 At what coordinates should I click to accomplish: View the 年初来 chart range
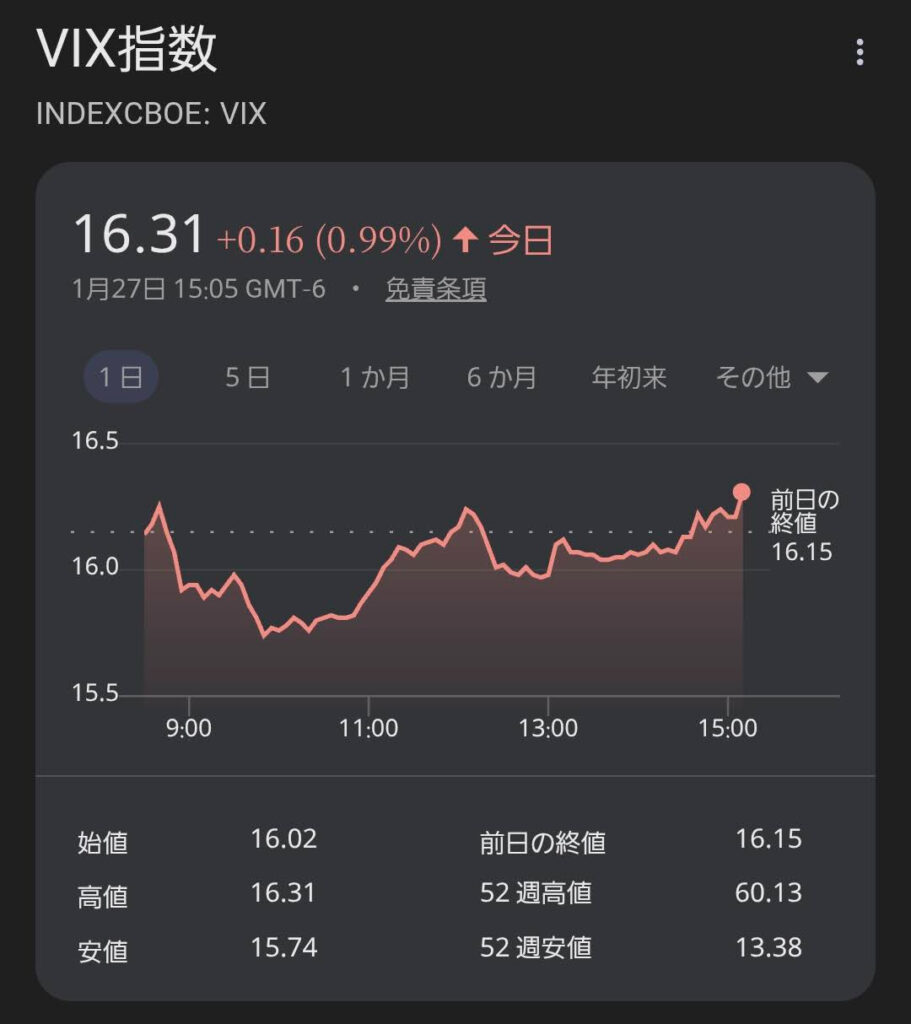pos(629,378)
